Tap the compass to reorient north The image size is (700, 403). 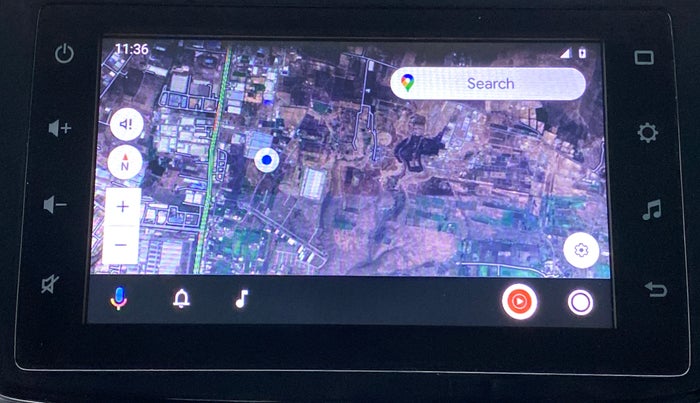[125, 162]
